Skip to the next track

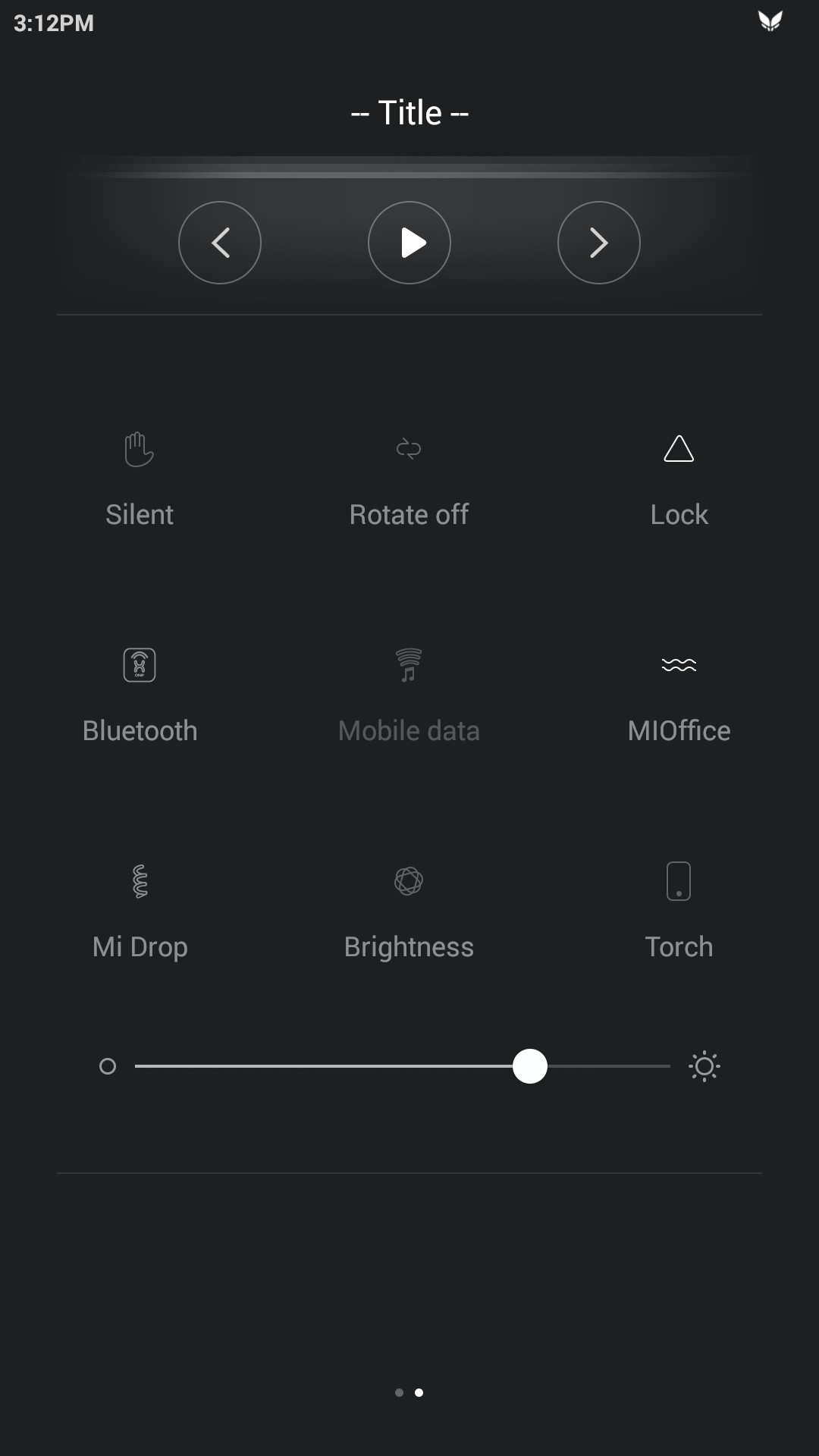[599, 243]
